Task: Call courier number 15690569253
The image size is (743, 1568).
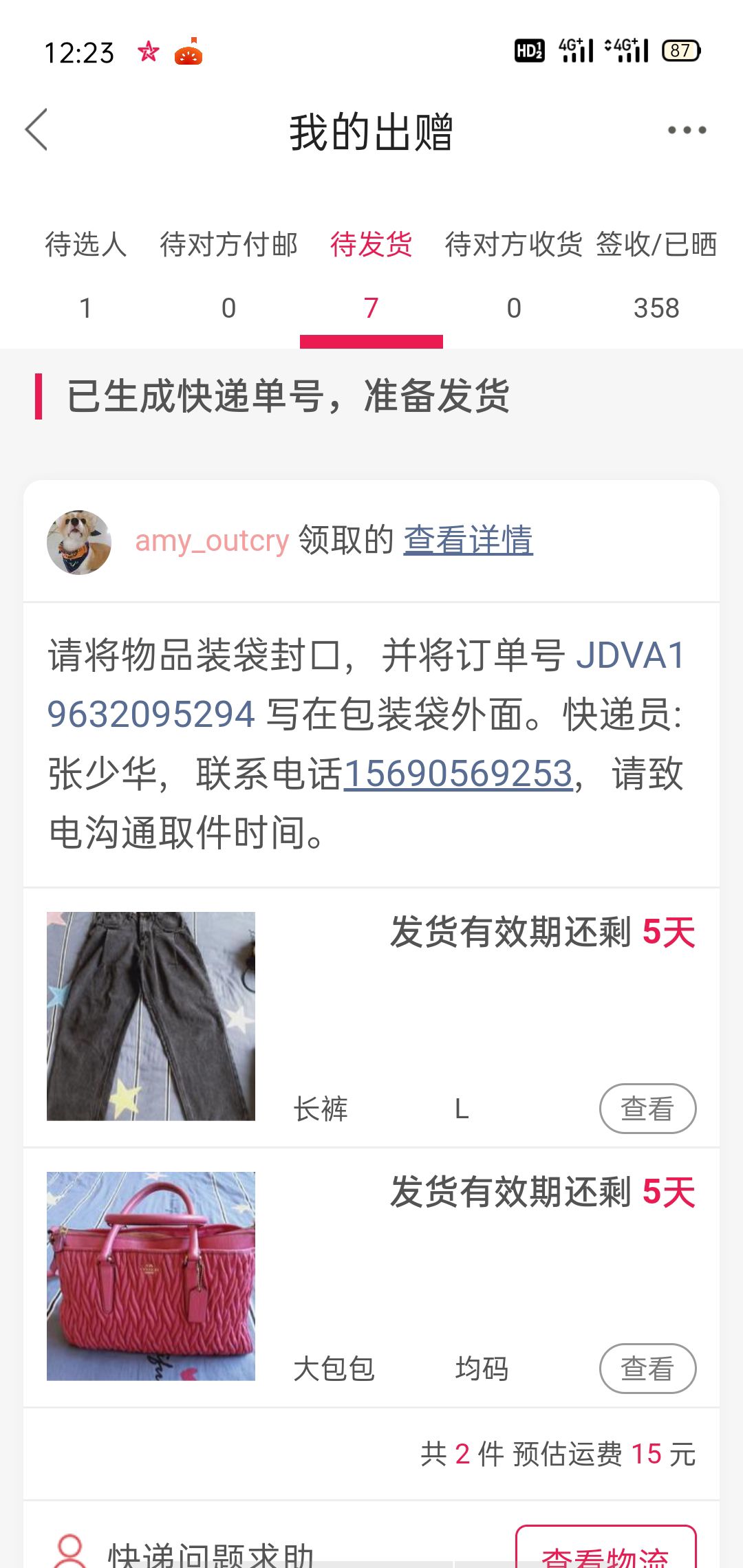Action: (458, 774)
